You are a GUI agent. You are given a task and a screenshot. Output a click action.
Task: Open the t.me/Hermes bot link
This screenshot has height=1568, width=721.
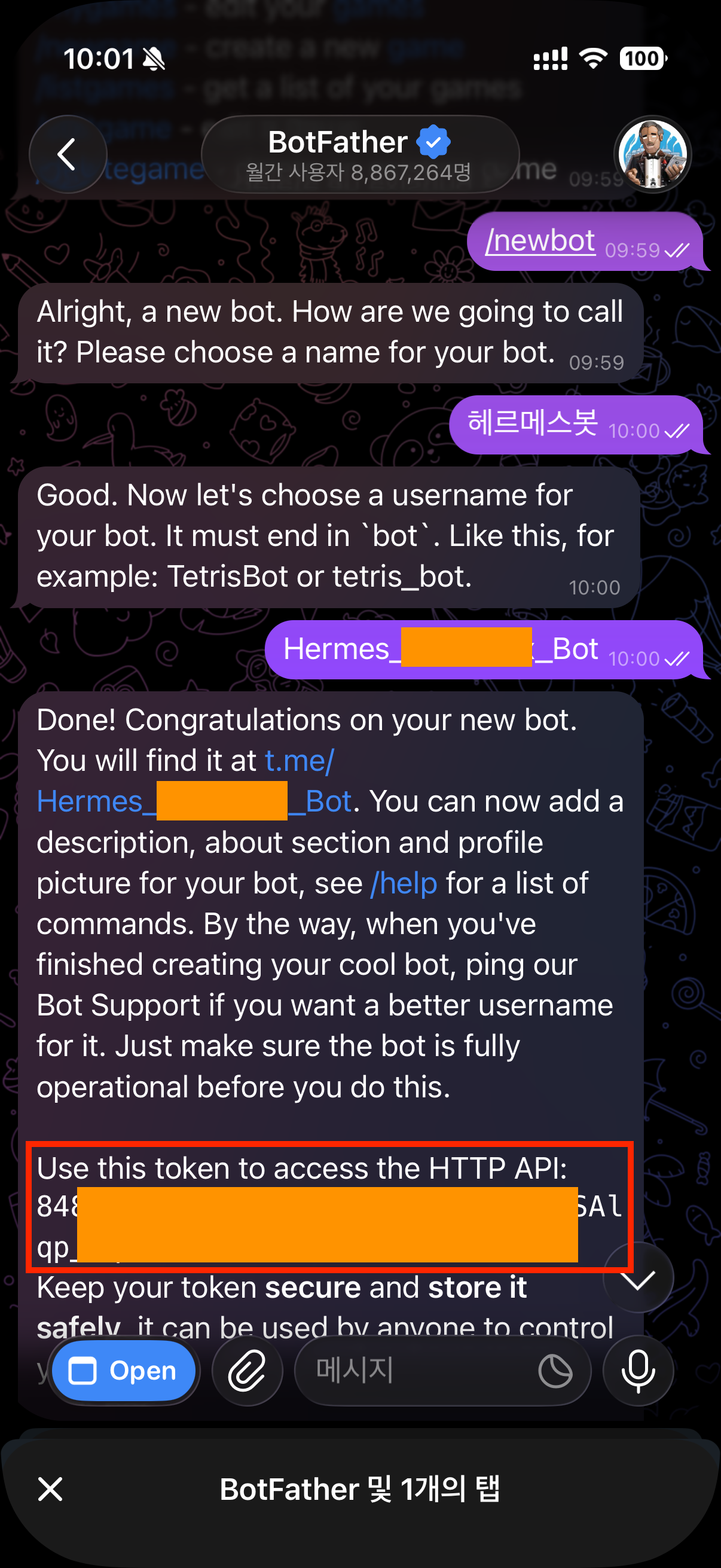pos(194,781)
